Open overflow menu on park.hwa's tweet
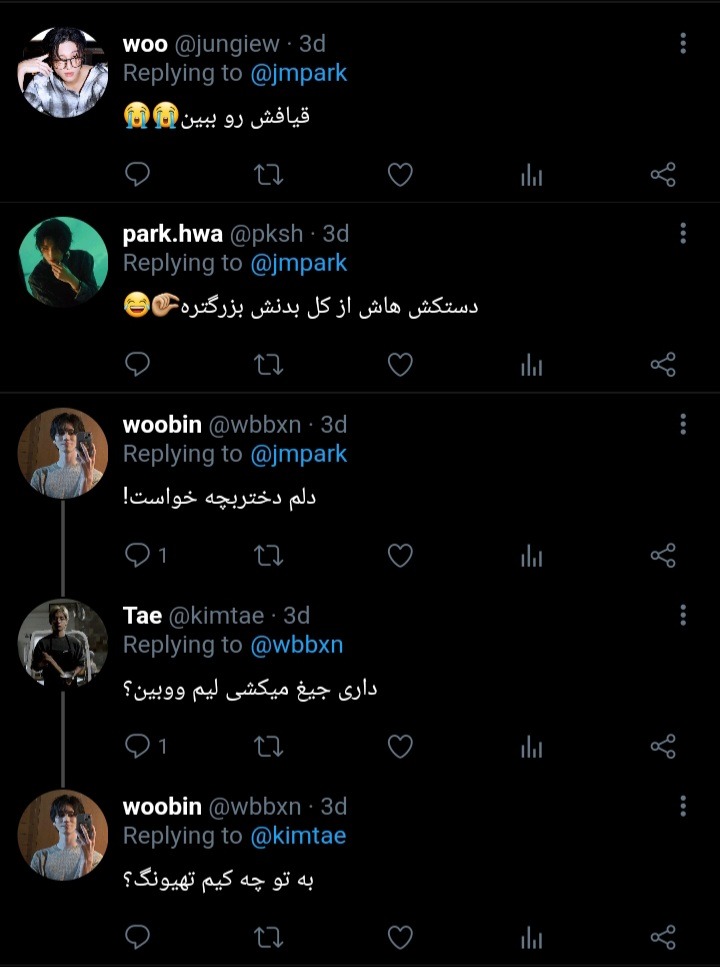Image resolution: width=720 pixels, height=967 pixels. (x=682, y=233)
